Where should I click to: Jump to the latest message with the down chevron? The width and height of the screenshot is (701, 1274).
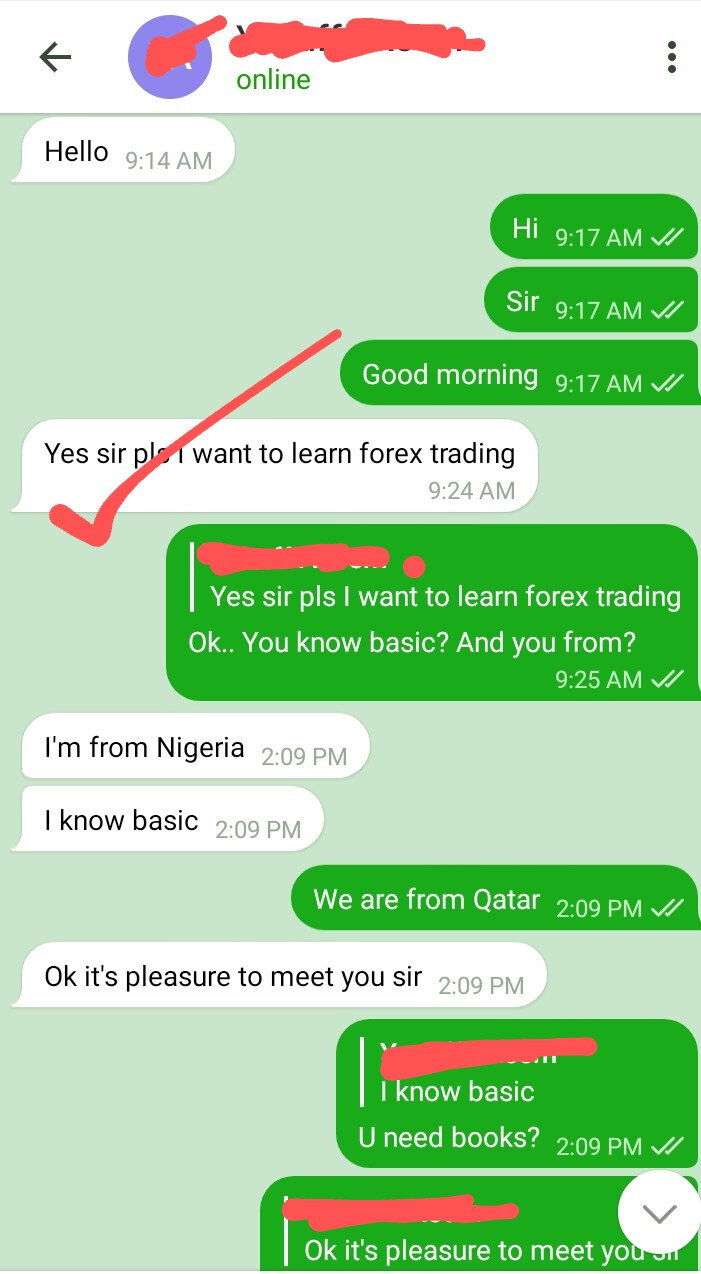point(659,1212)
